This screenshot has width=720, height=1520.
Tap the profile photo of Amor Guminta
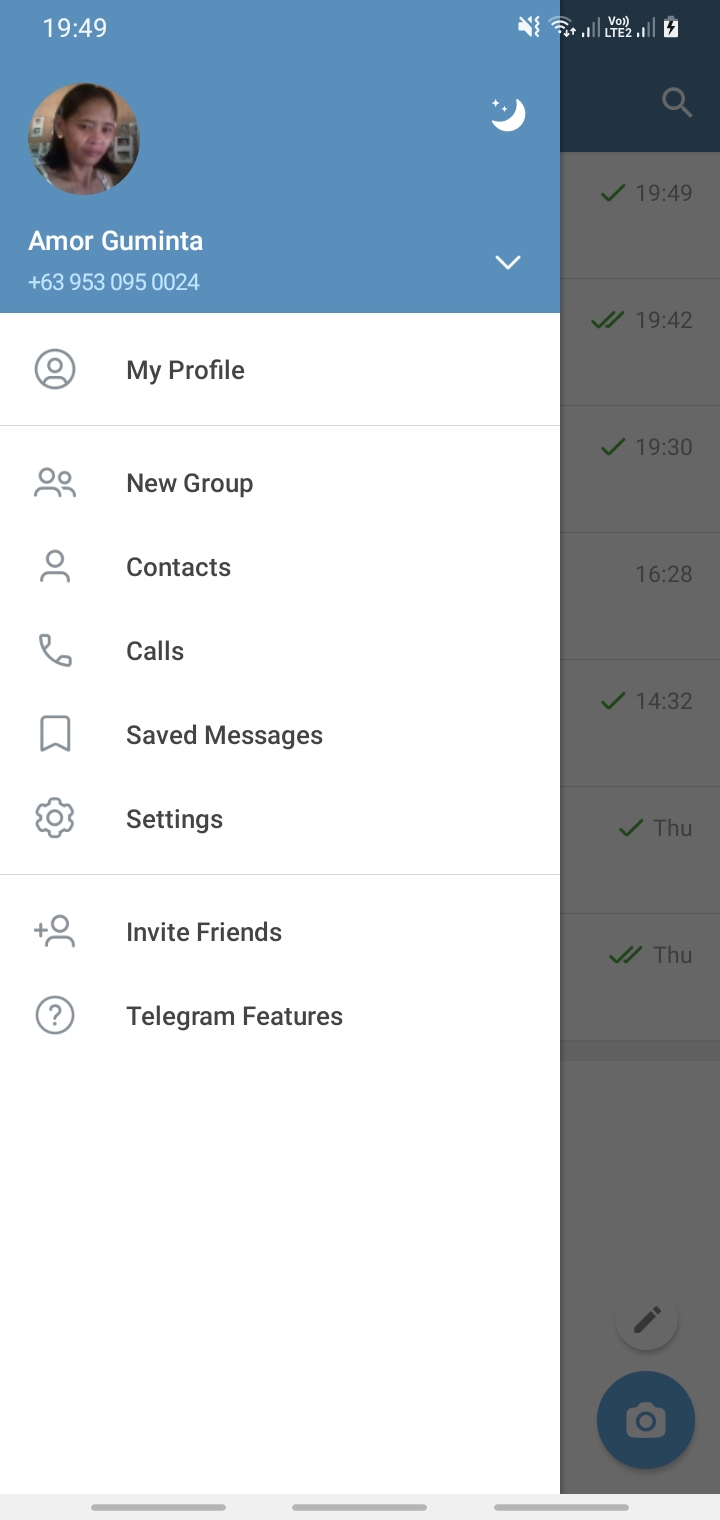point(84,139)
